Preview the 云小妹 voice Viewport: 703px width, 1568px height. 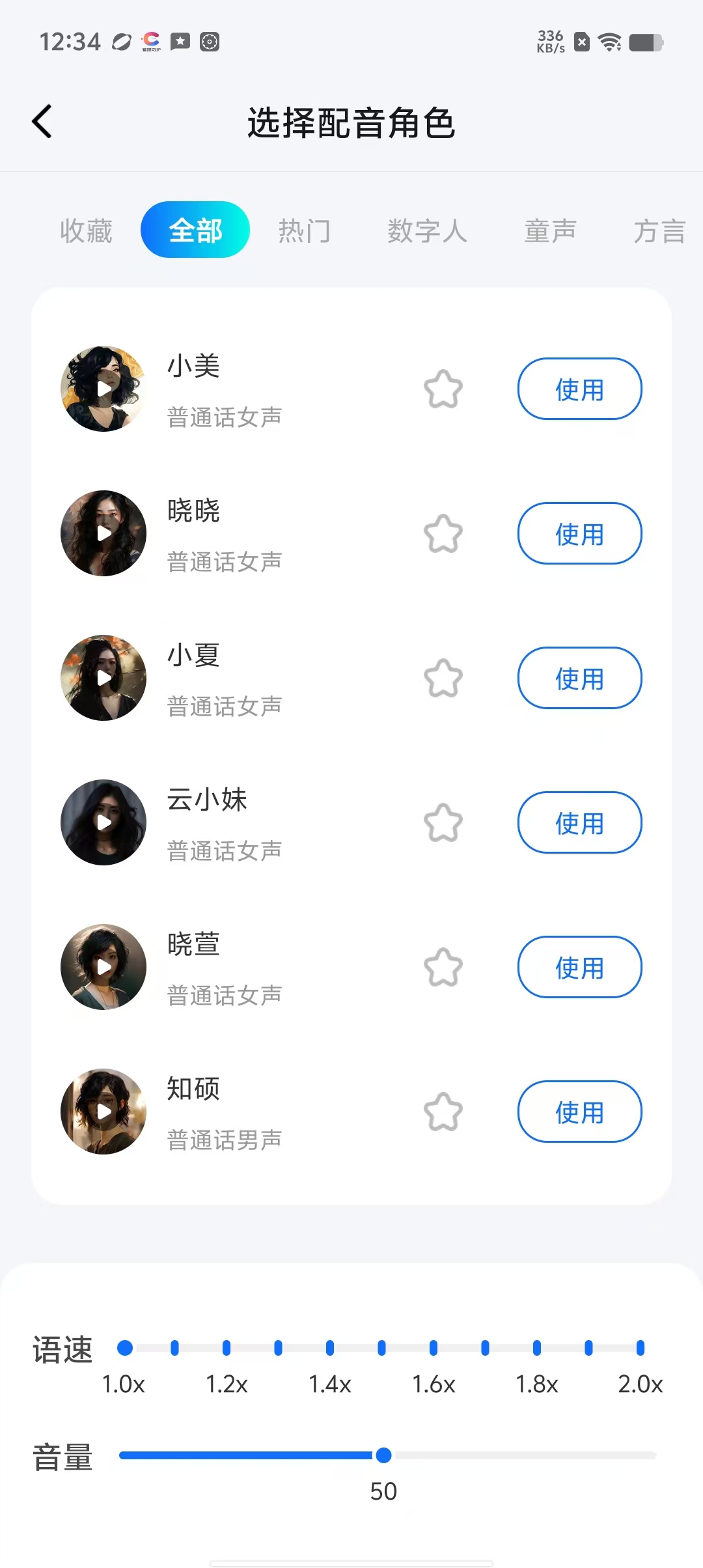[103, 822]
